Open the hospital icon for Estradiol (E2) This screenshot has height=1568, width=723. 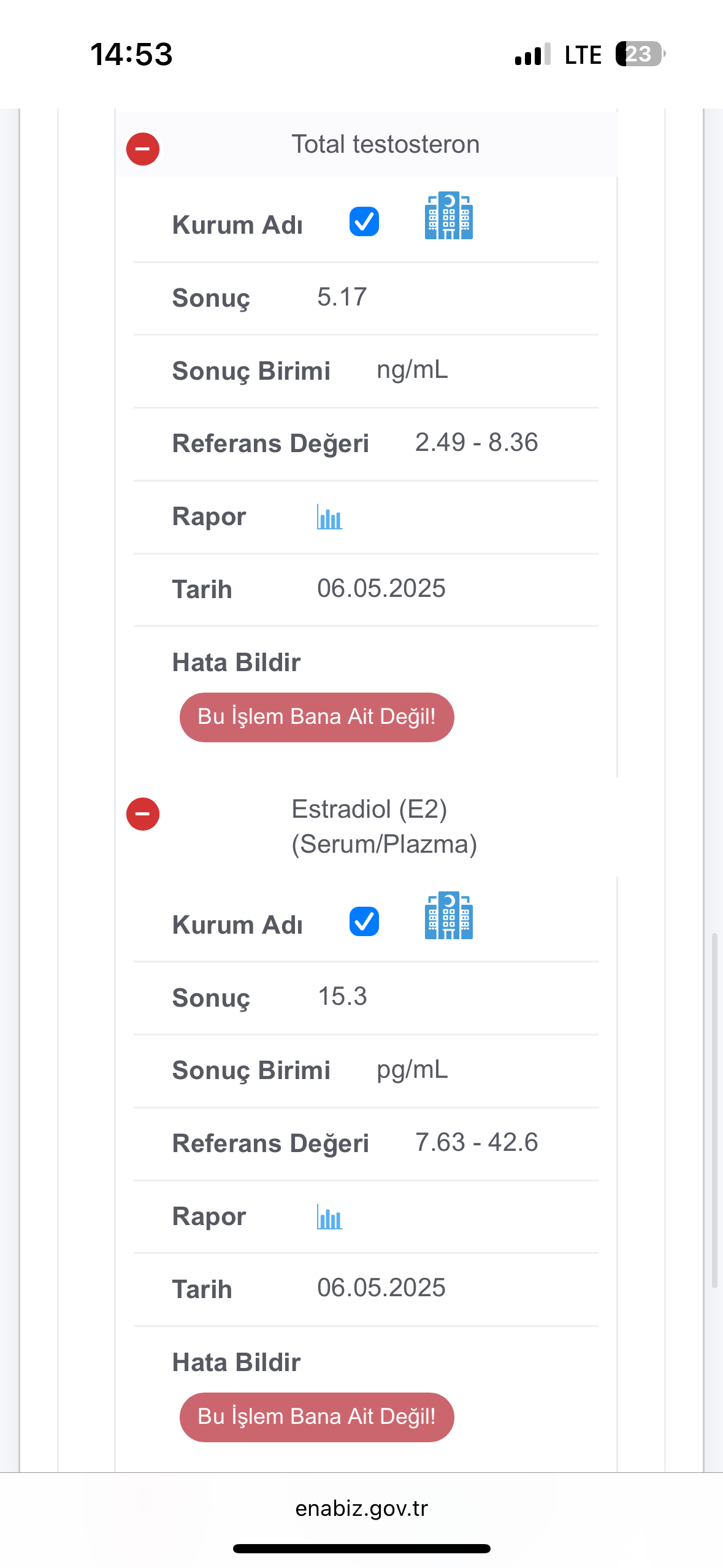[449, 915]
